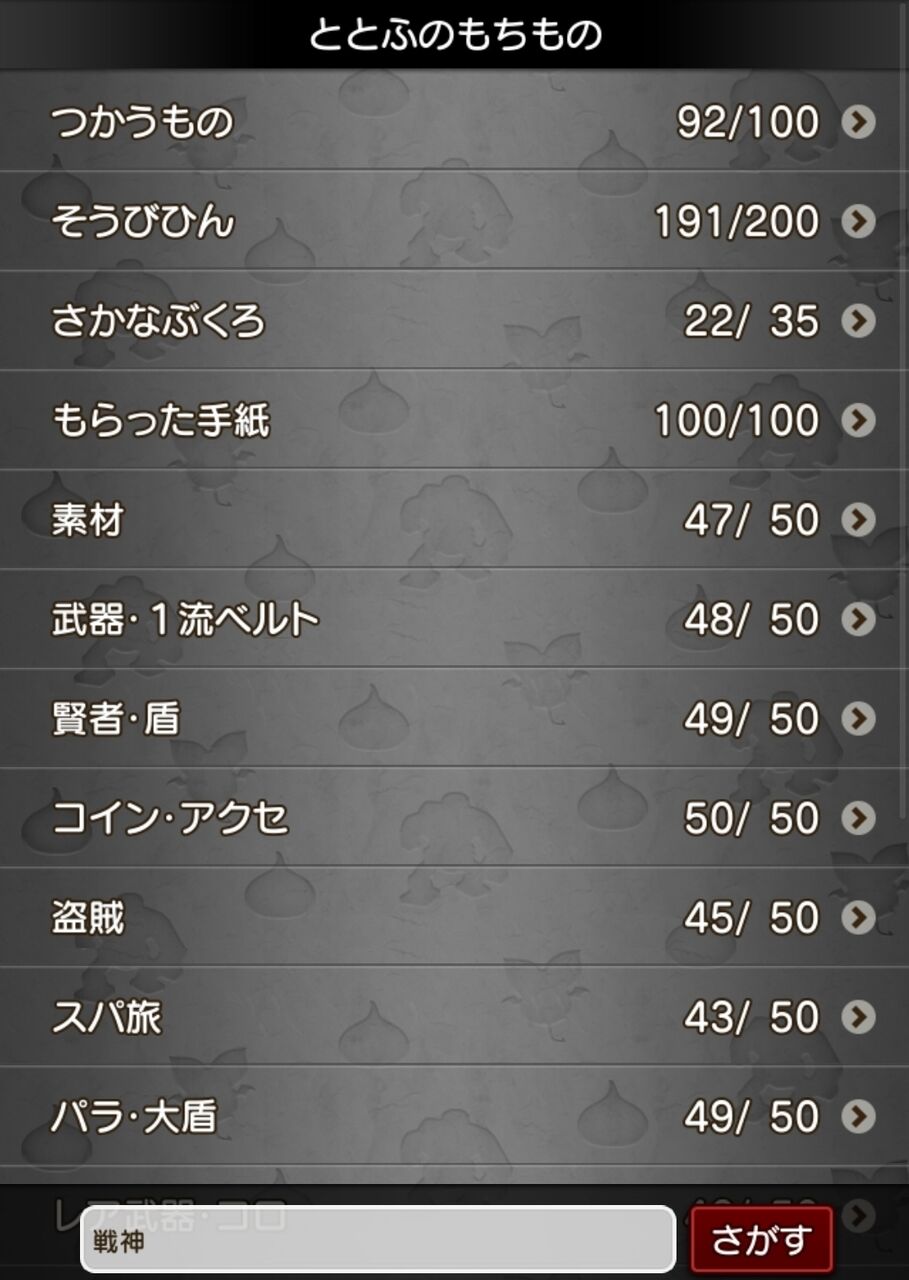Open the 盗賊 storage
The width and height of the screenshot is (909, 1280).
[x=454, y=917]
